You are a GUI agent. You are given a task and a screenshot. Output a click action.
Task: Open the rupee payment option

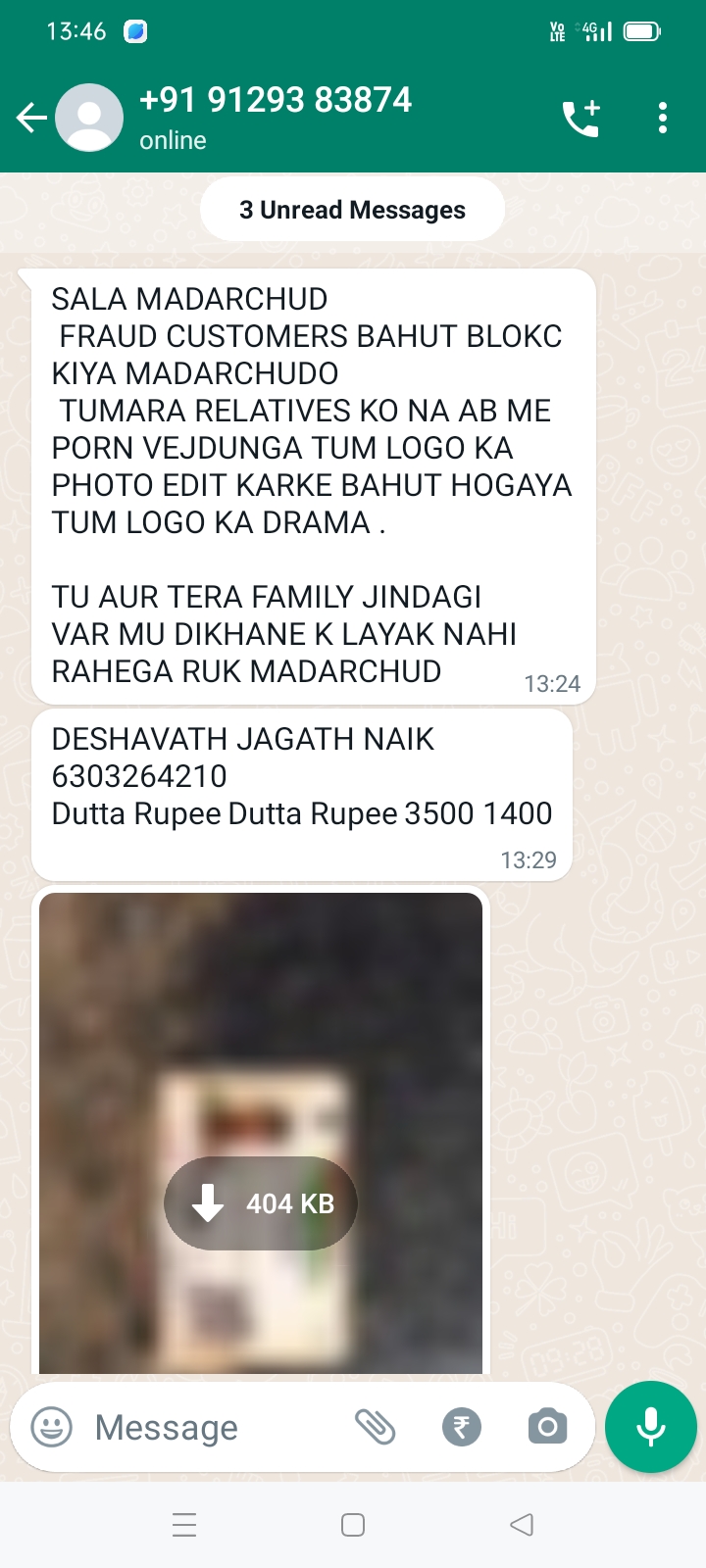click(x=461, y=1427)
